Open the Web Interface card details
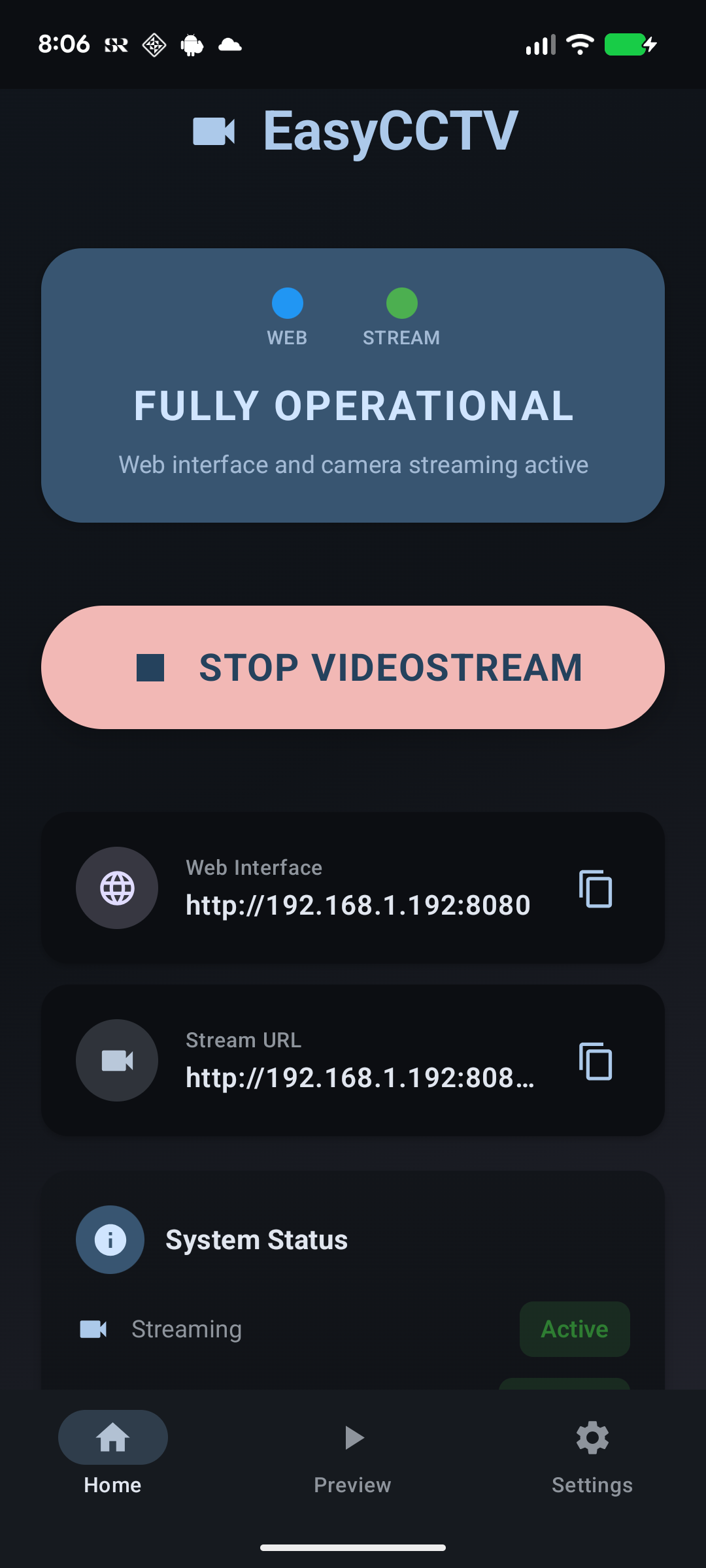 click(353, 889)
